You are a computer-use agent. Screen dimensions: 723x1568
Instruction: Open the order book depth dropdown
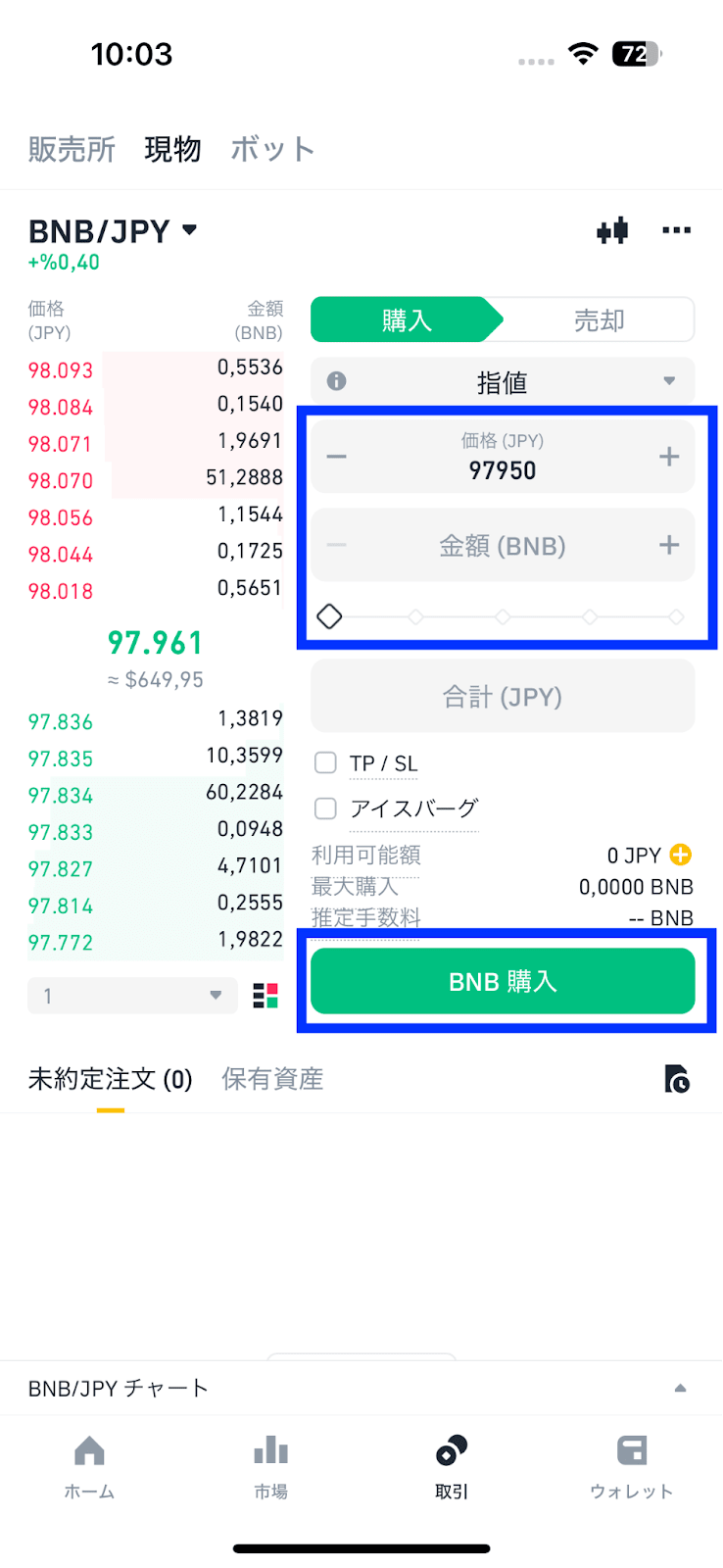pyautogui.click(x=132, y=996)
